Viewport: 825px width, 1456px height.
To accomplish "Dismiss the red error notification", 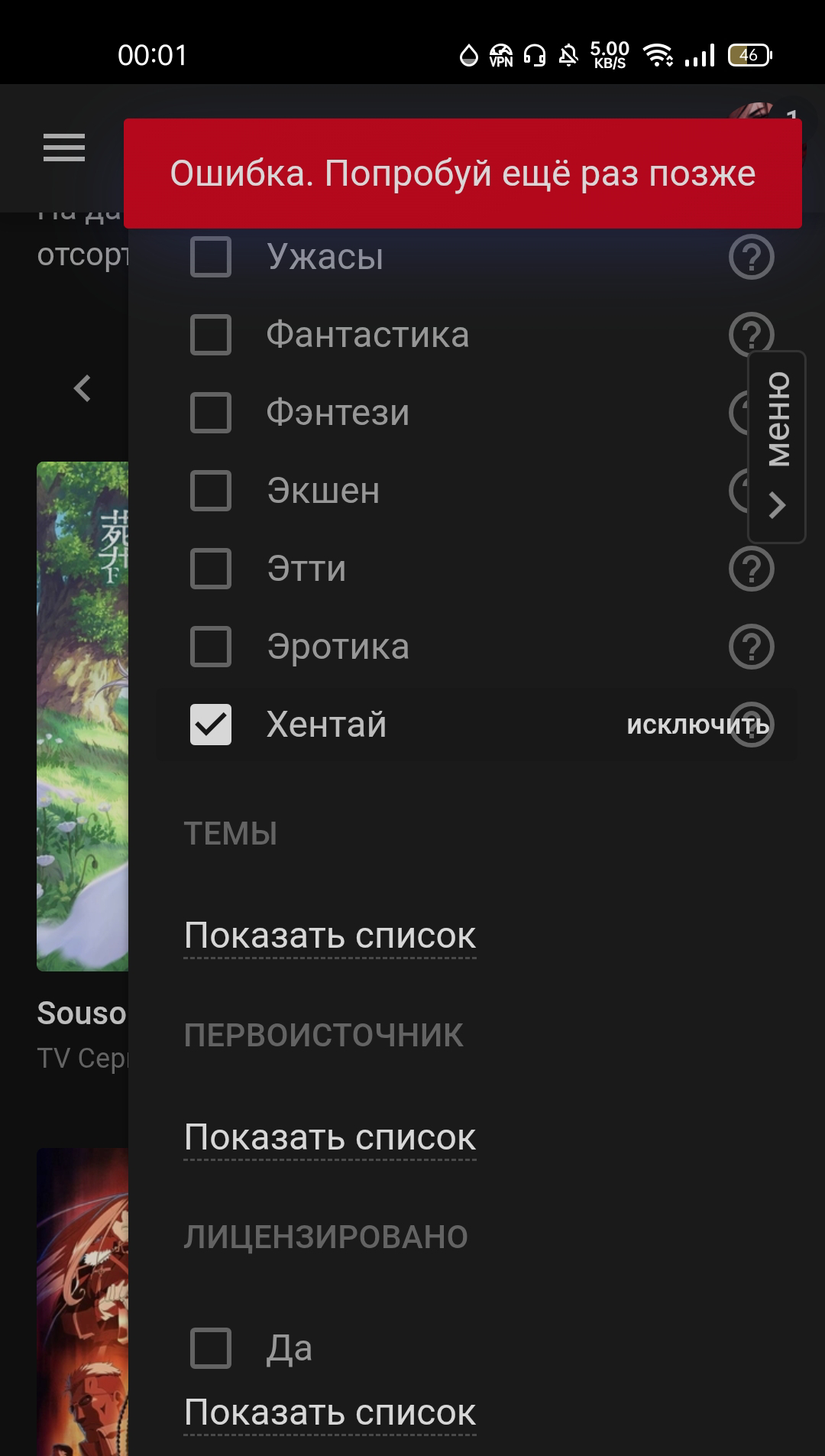I will [x=463, y=173].
